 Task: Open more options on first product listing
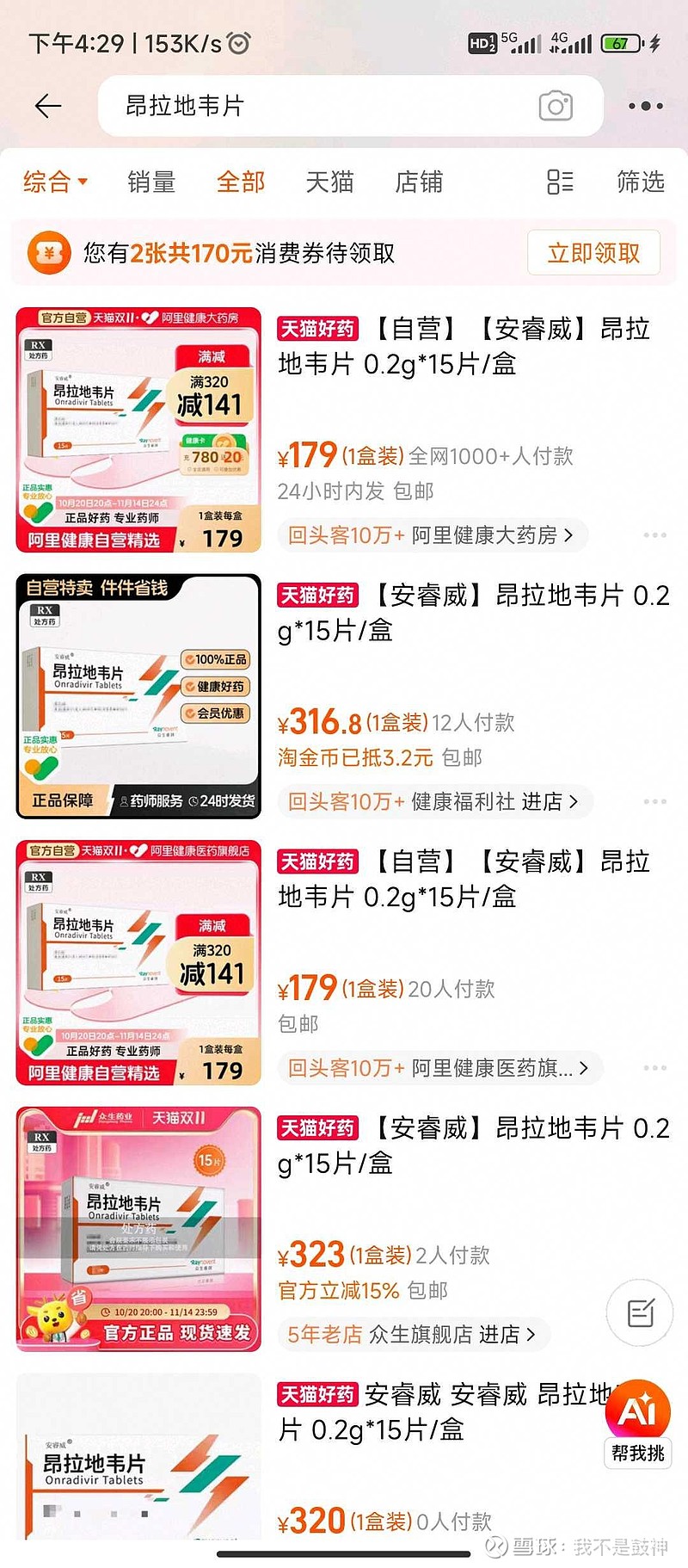[654, 534]
